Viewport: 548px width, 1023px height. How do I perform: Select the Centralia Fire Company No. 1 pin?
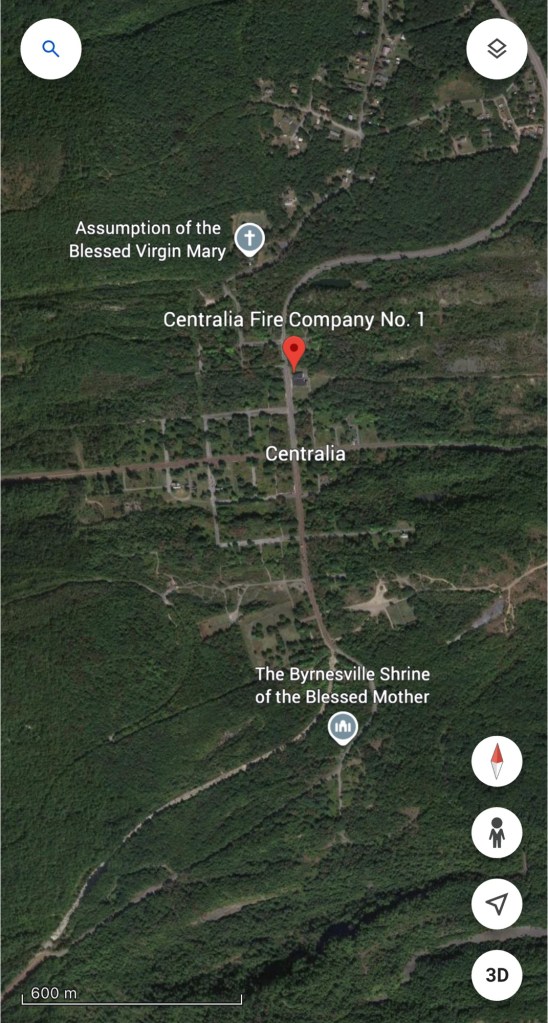click(x=294, y=354)
